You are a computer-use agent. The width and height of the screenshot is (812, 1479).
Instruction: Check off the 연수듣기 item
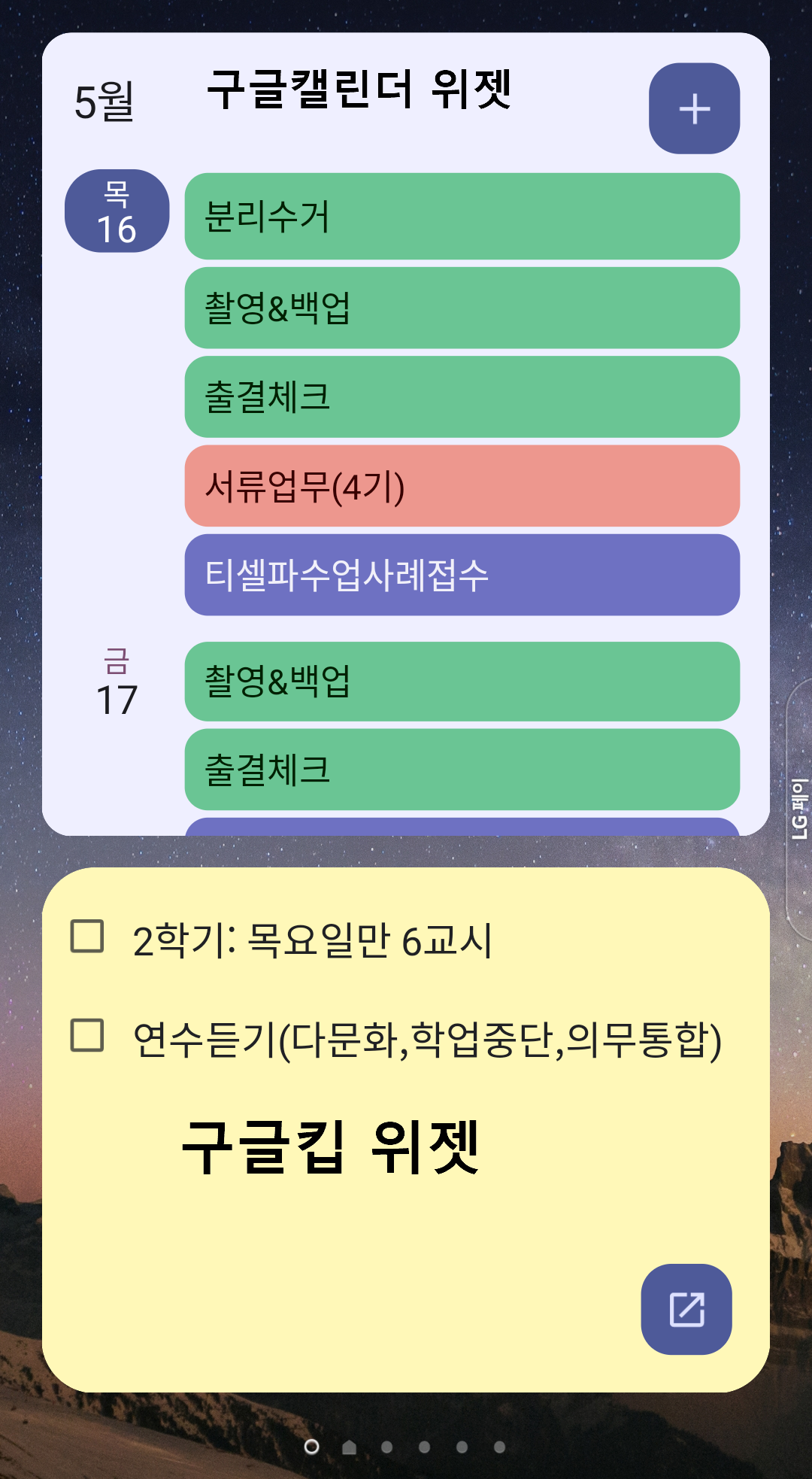pos(87,1035)
